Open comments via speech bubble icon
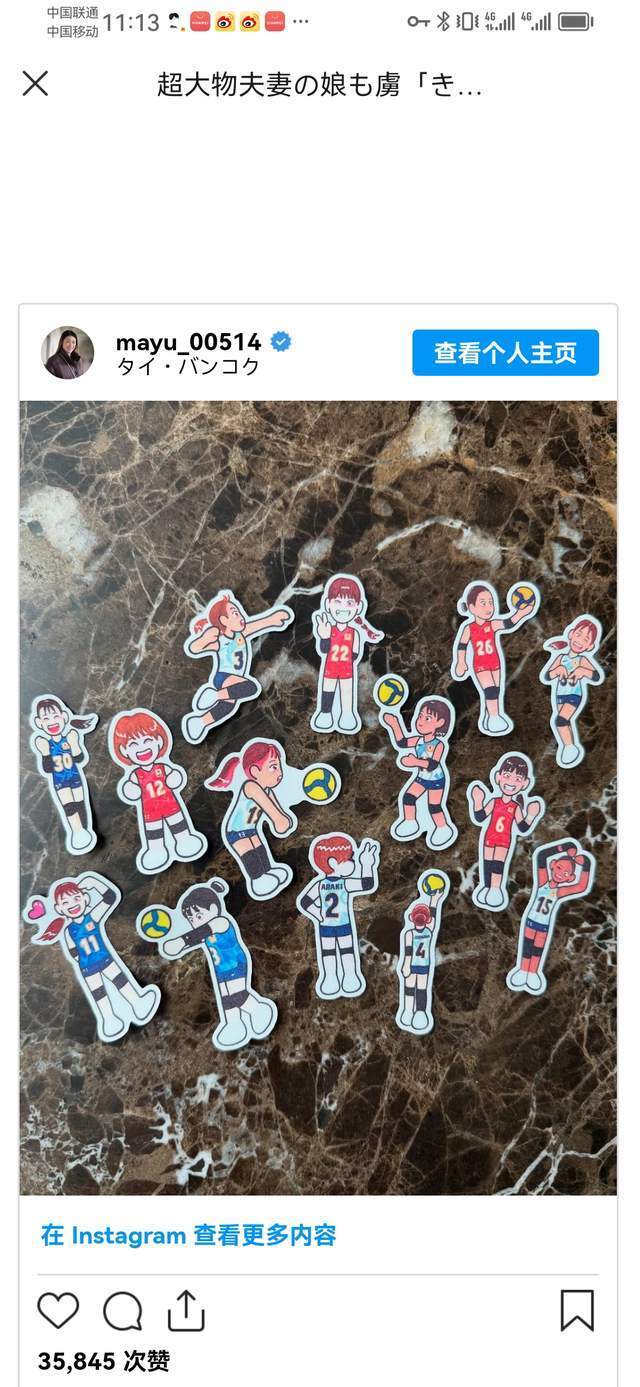Screen dimensions: 640x1387 pyautogui.click(x=122, y=1311)
